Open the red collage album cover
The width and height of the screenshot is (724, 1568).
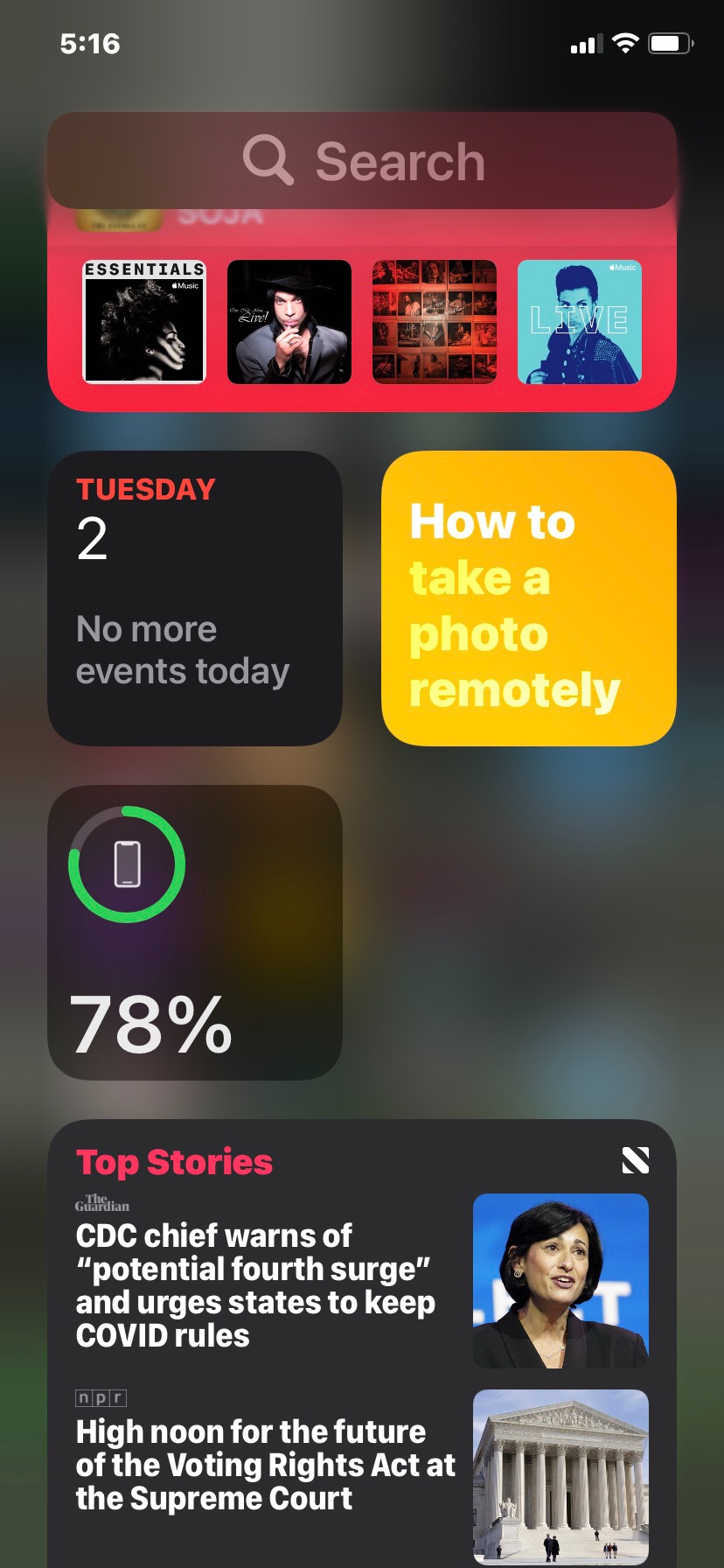(435, 322)
